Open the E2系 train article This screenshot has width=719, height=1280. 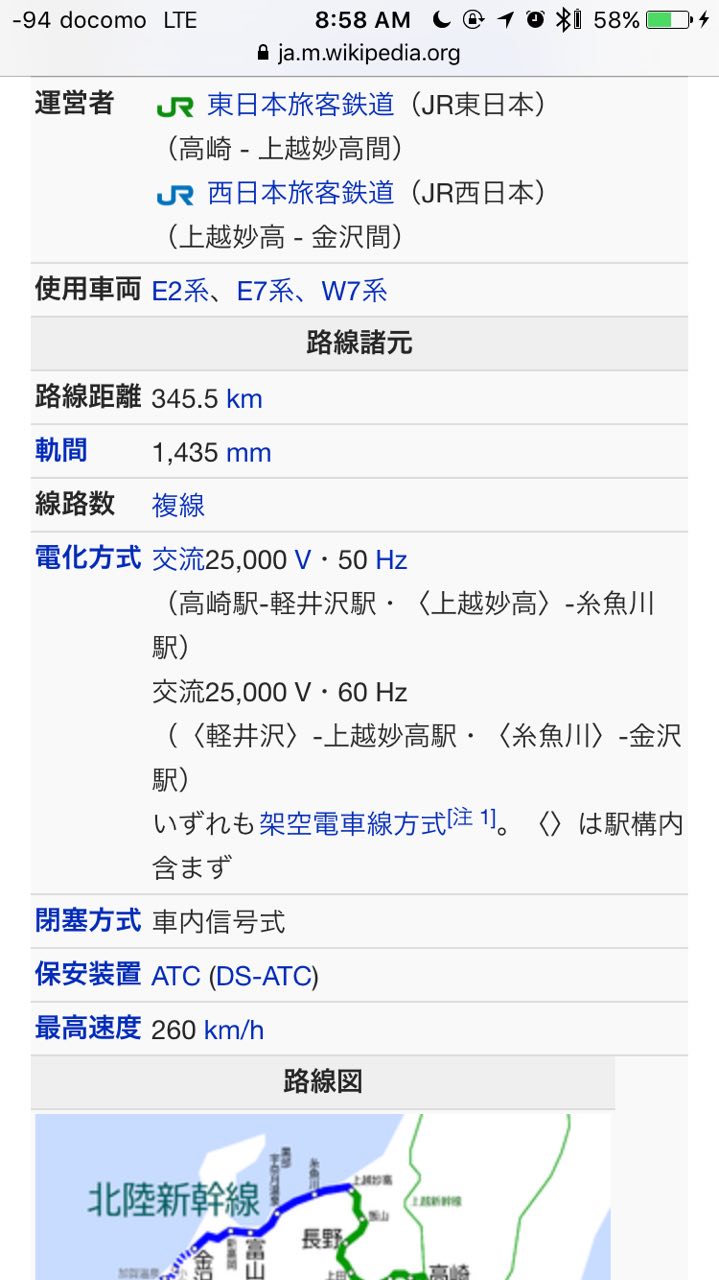tap(180, 291)
